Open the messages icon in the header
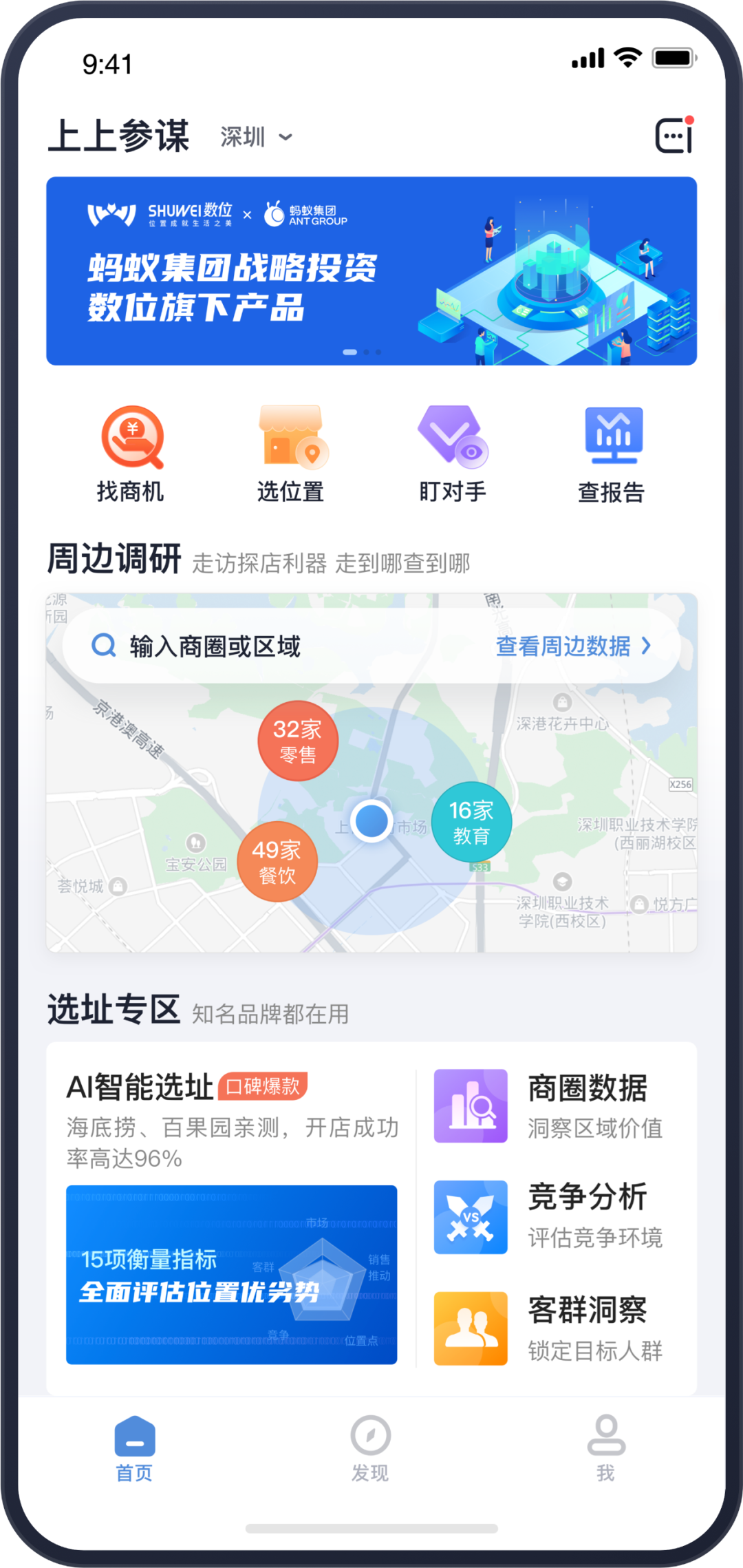 674,136
